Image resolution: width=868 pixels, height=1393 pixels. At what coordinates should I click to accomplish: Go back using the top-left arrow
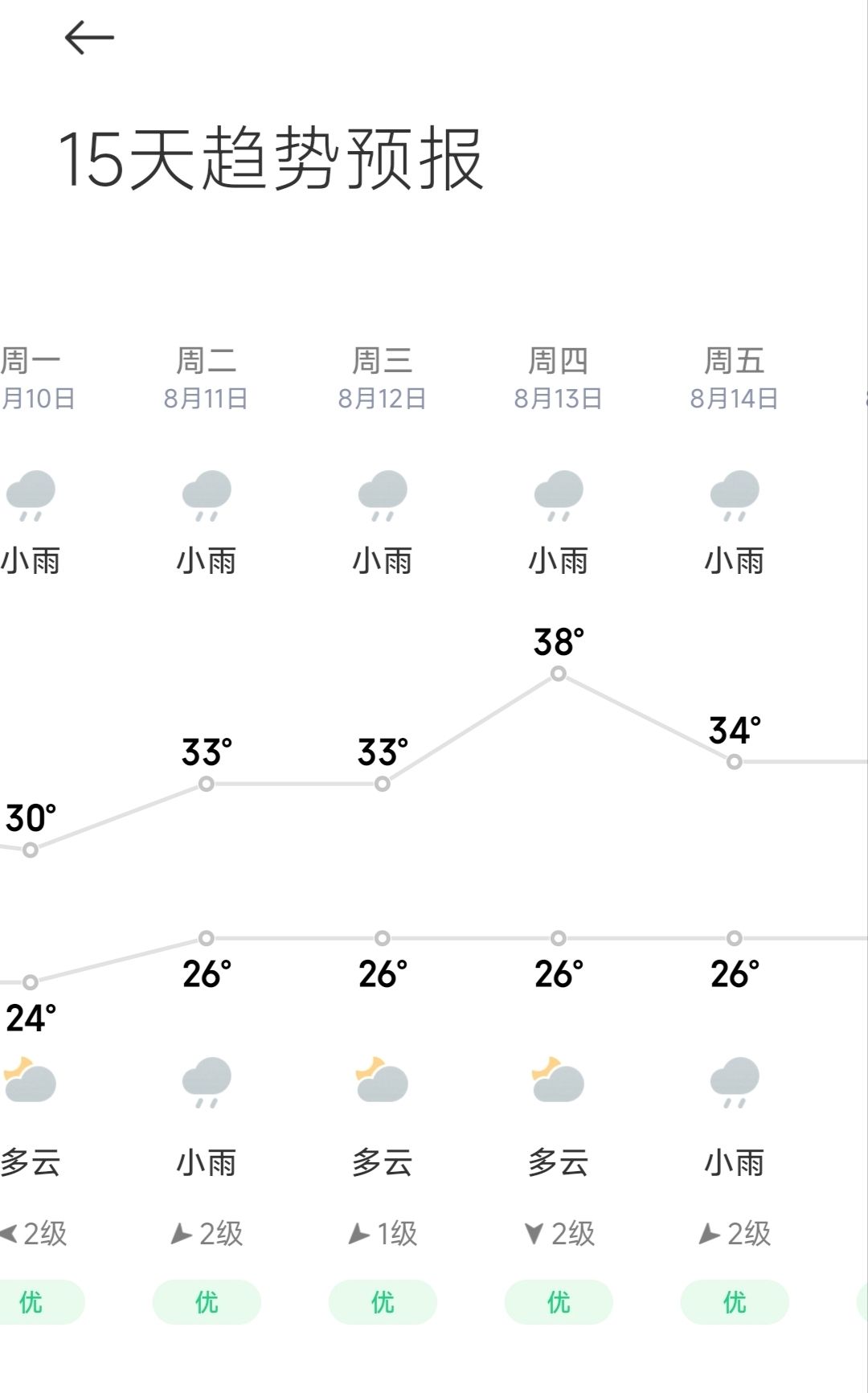pyautogui.click(x=89, y=38)
